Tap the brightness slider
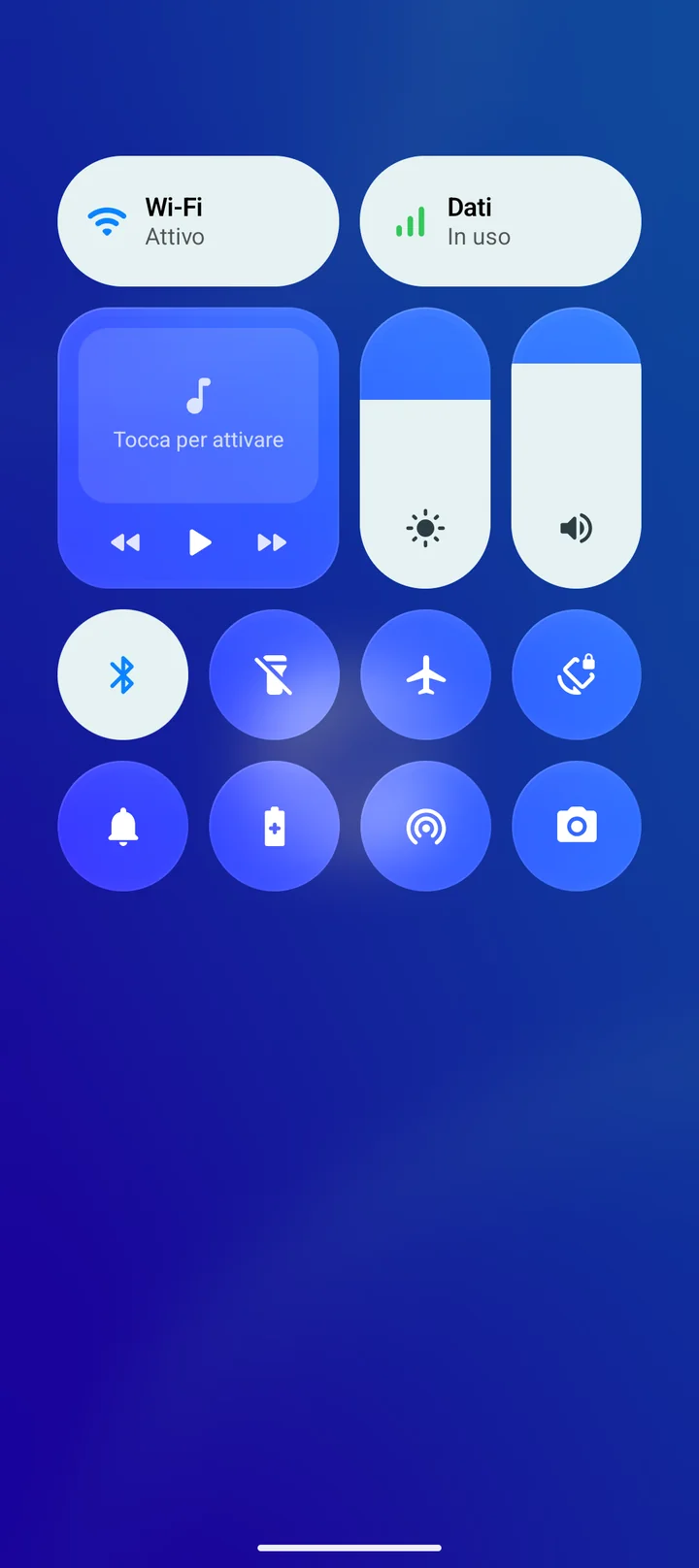The width and height of the screenshot is (699, 1568). point(425,447)
